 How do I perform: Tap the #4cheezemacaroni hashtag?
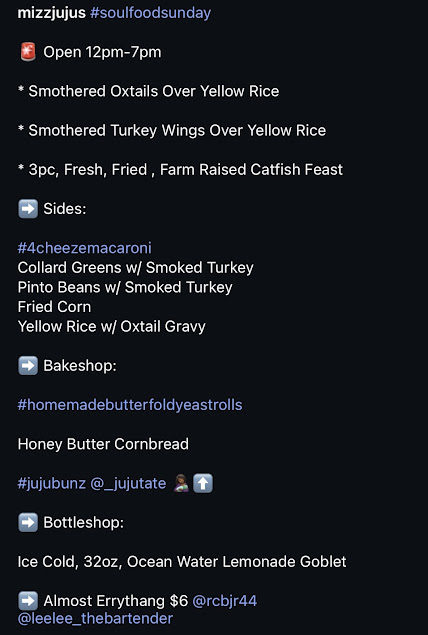pyautogui.click(x=85, y=248)
